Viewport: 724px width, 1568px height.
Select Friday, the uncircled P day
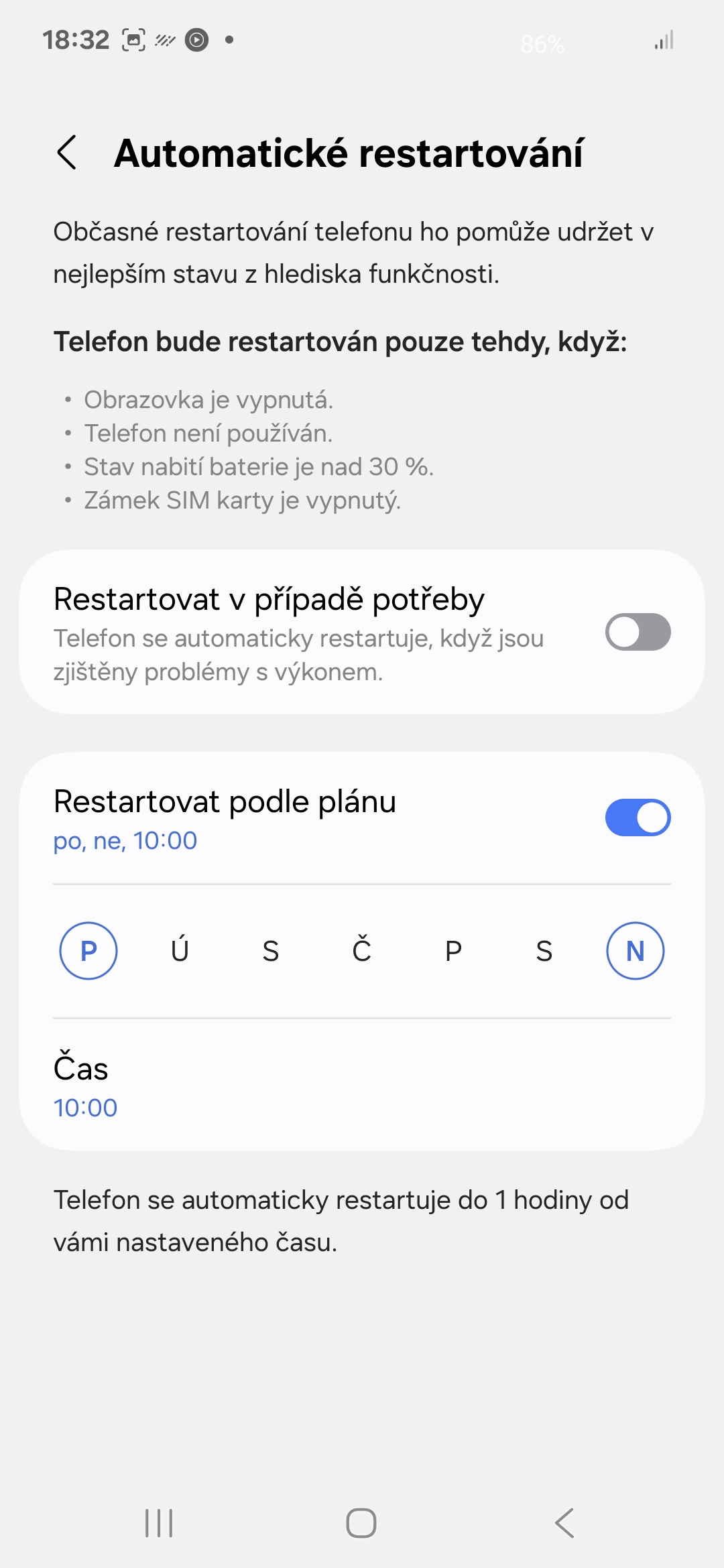coord(453,951)
